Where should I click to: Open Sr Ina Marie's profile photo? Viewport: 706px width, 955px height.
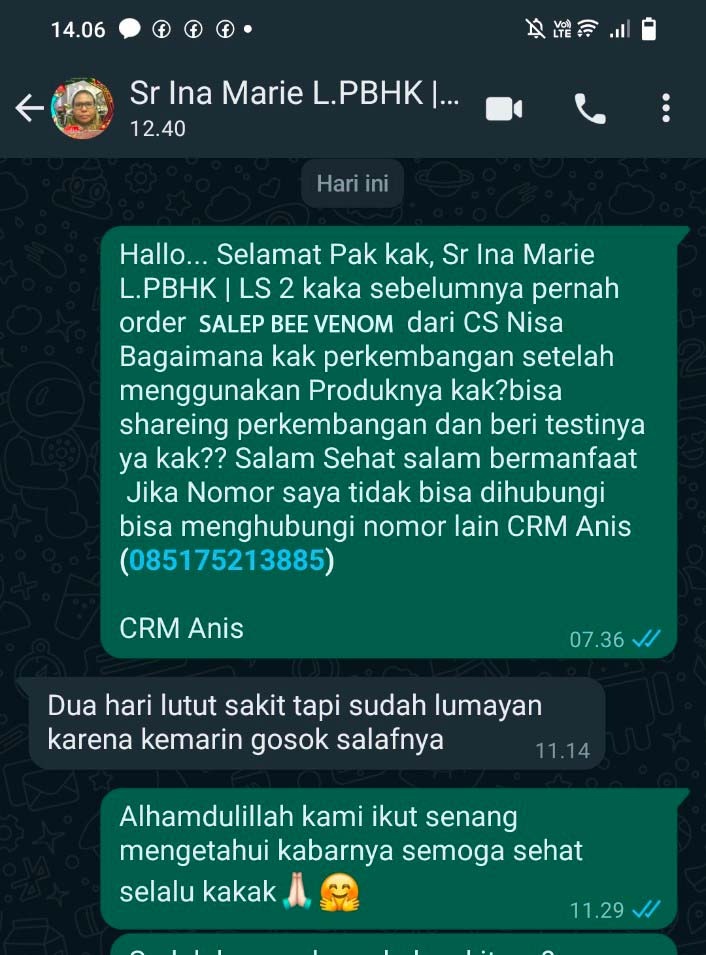click(89, 108)
